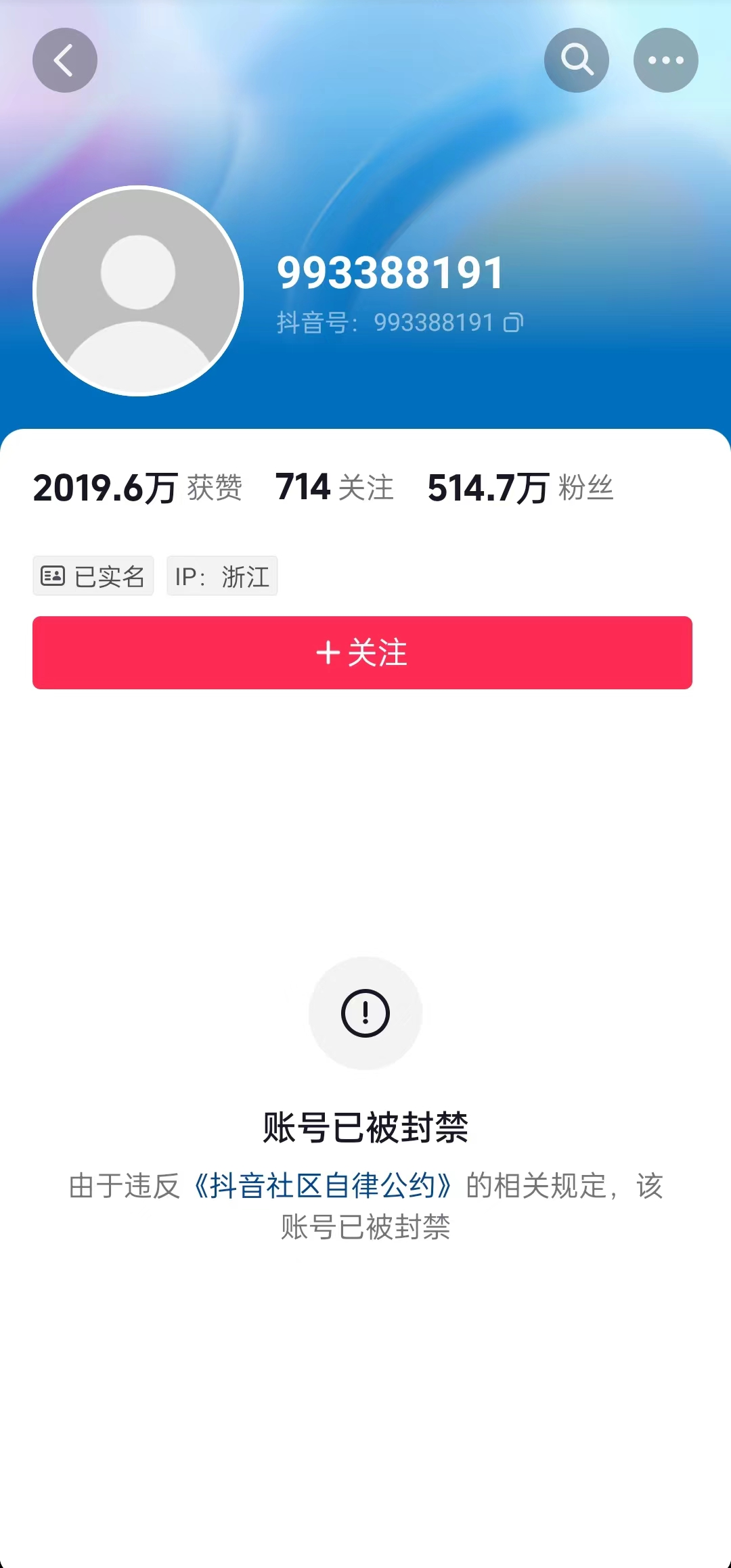
Task: Tap the IP：浙江 location badge
Action: 222,576
